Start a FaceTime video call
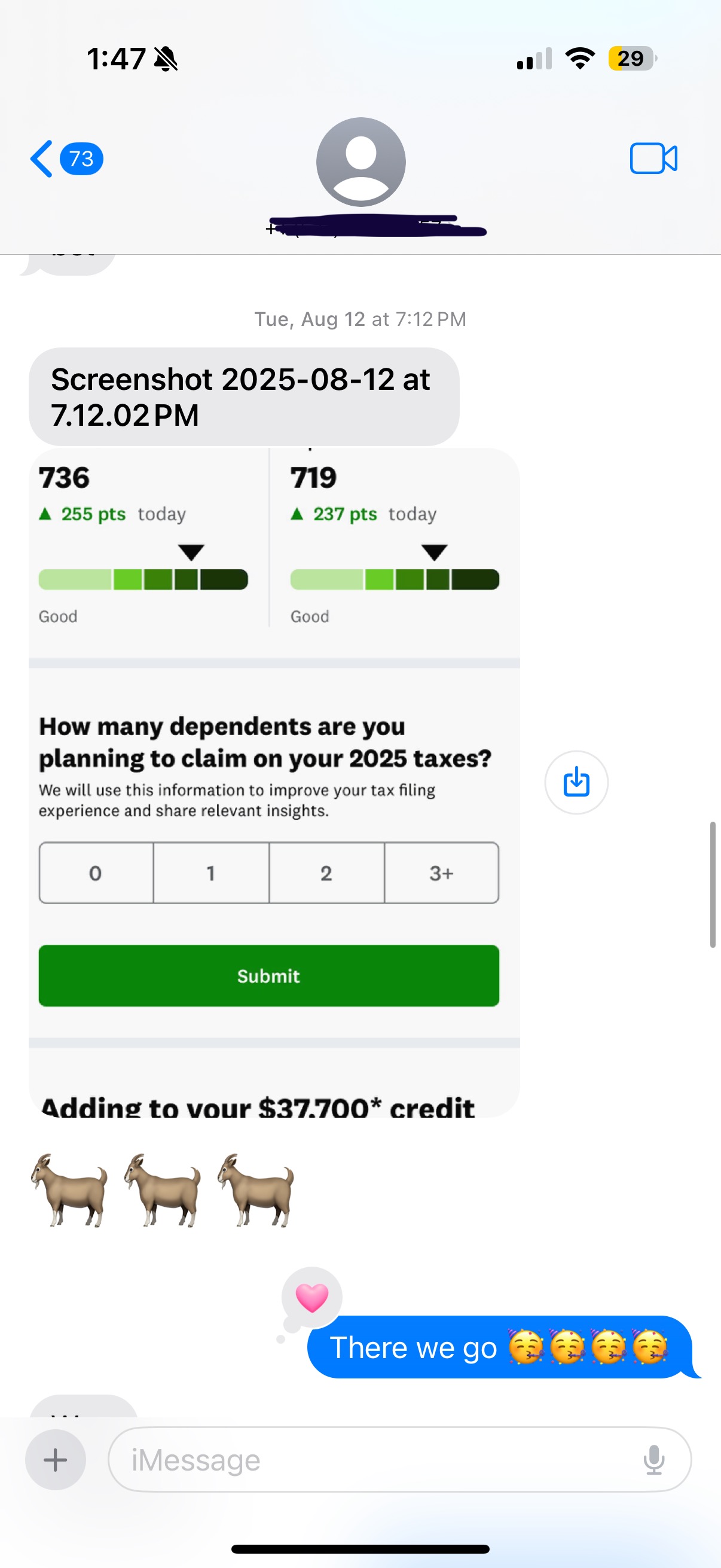 point(653,159)
